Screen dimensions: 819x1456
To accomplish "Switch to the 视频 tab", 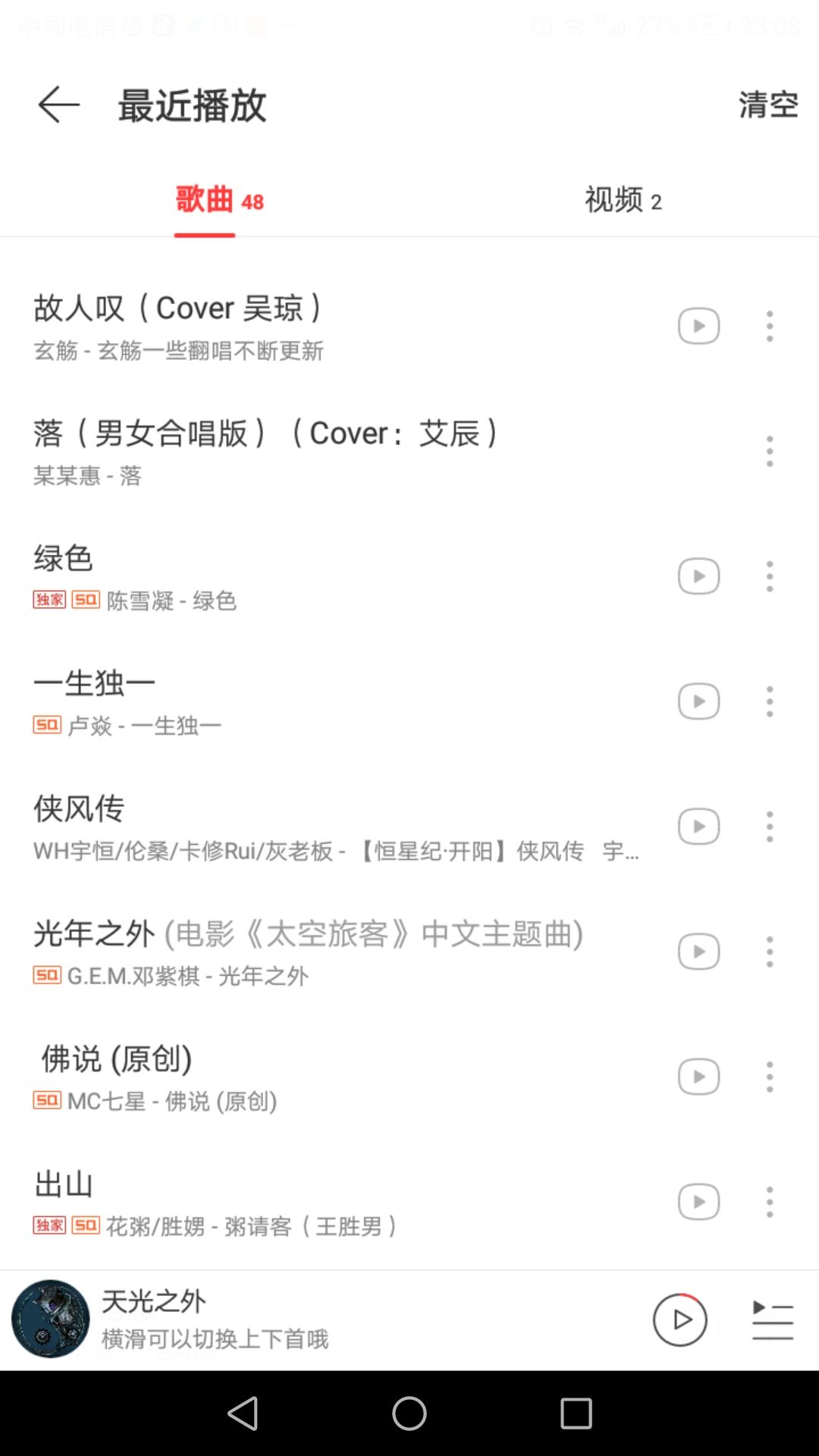I will pos(623,200).
